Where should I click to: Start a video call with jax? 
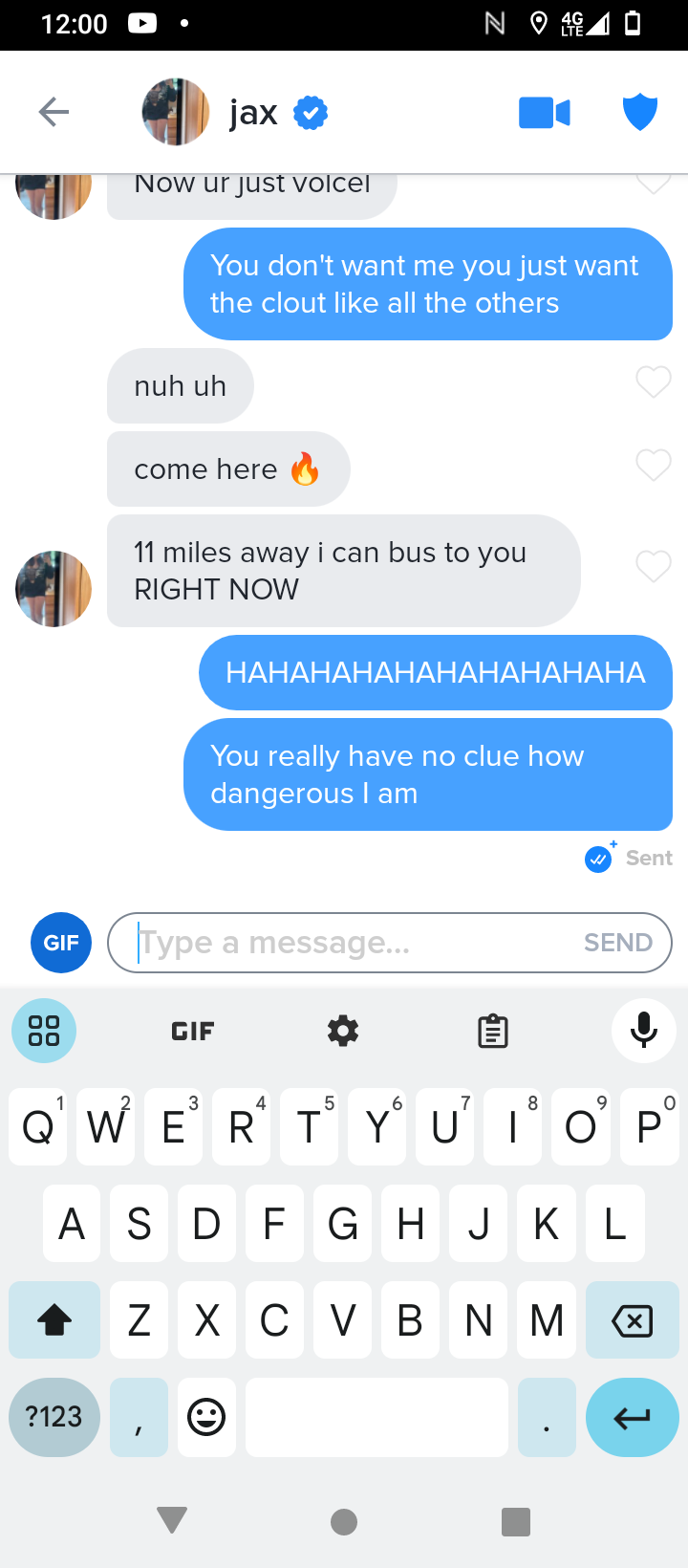pyautogui.click(x=545, y=113)
